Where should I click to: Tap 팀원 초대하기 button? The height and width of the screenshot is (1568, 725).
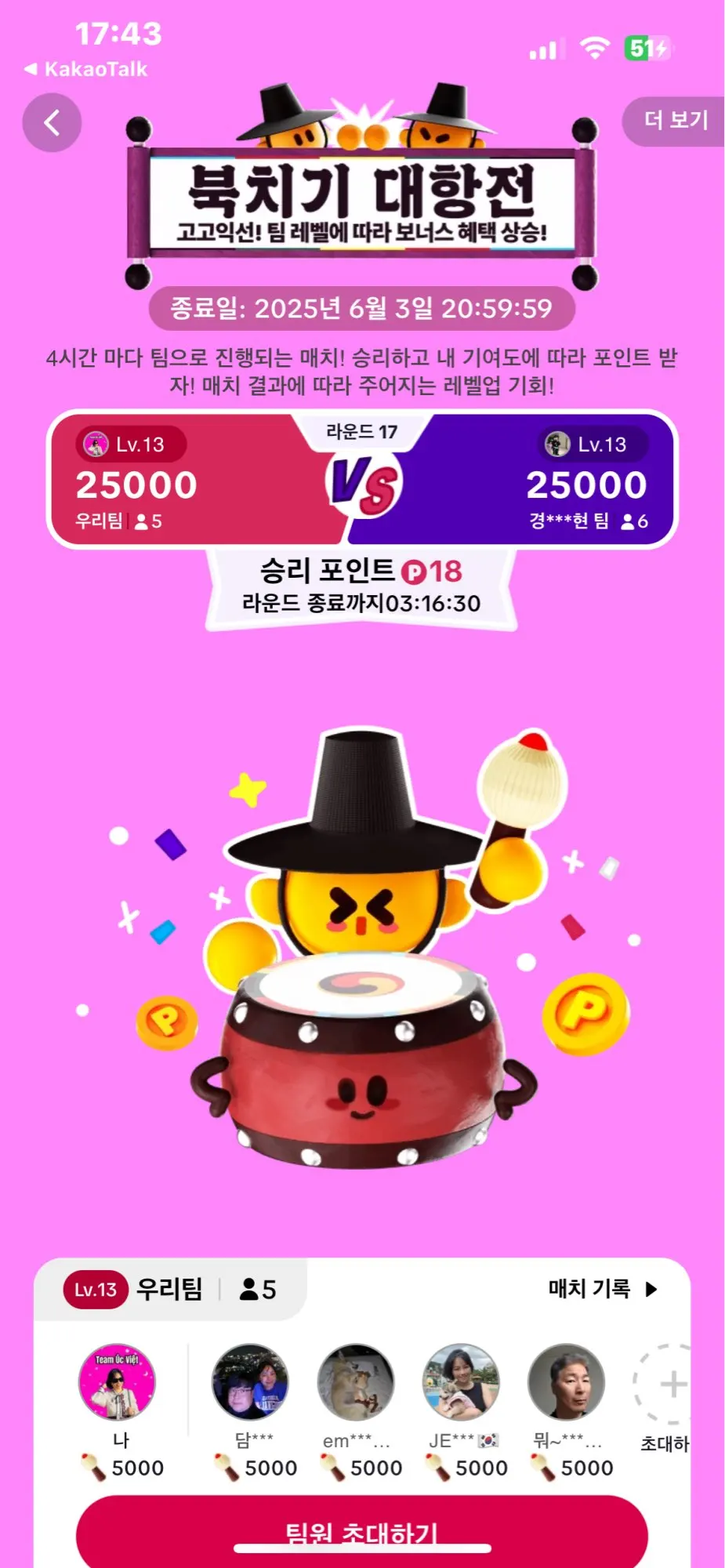point(362,1531)
